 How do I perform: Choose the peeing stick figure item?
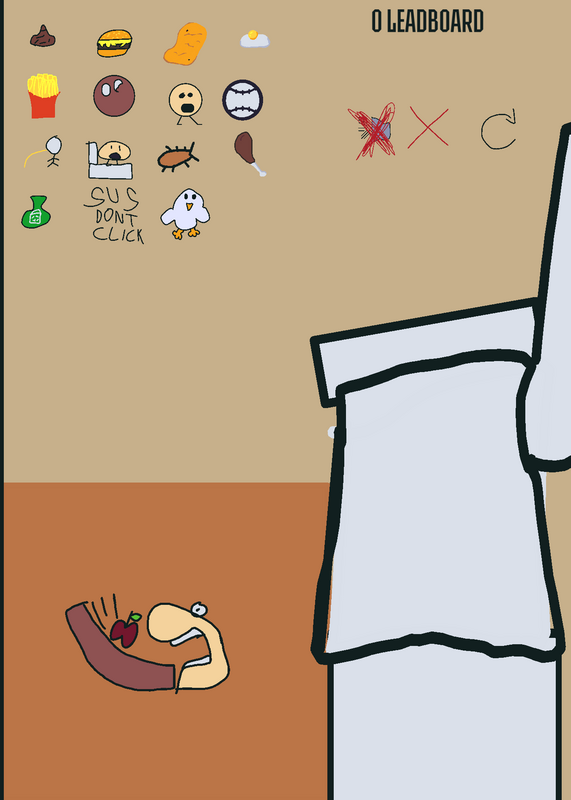[x=44, y=151]
